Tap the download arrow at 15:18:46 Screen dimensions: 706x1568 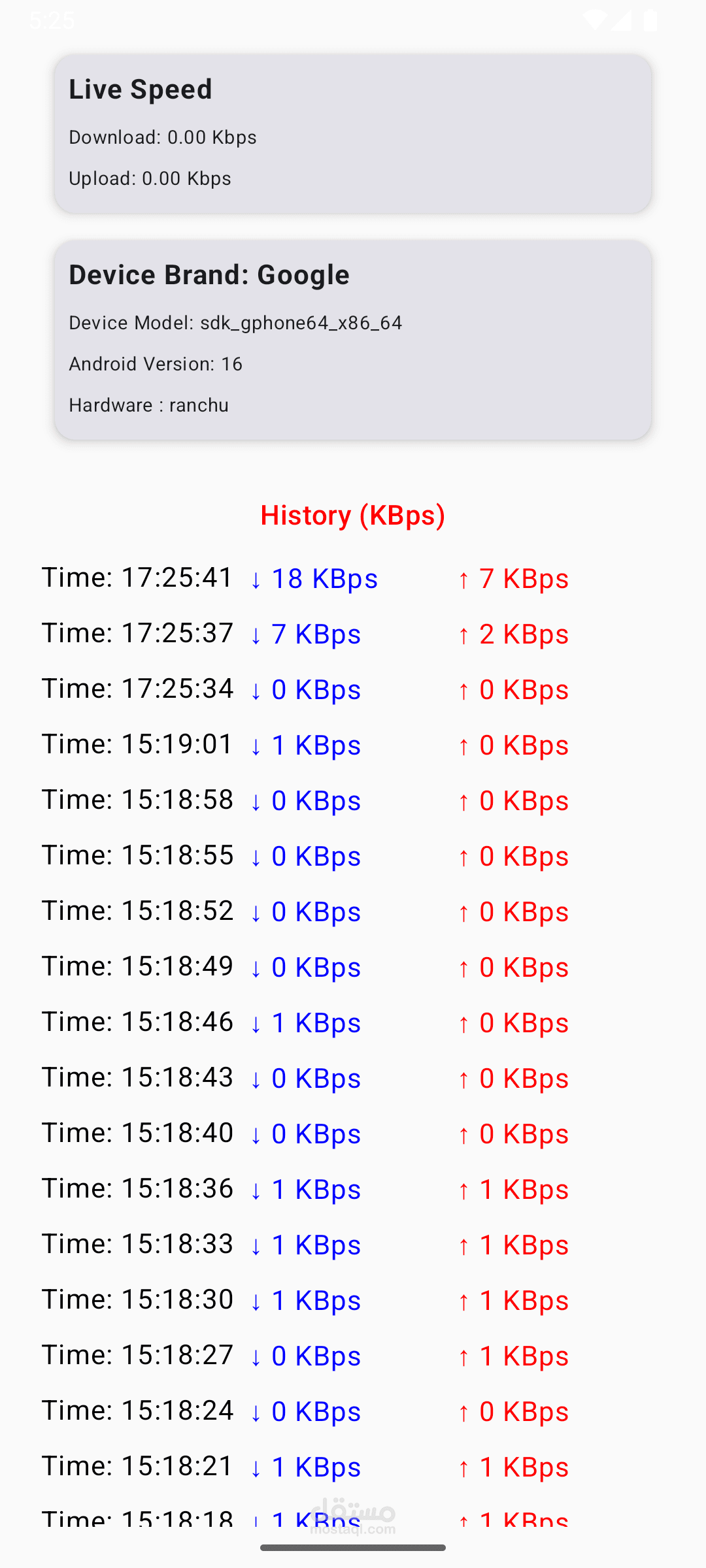pos(258,1022)
